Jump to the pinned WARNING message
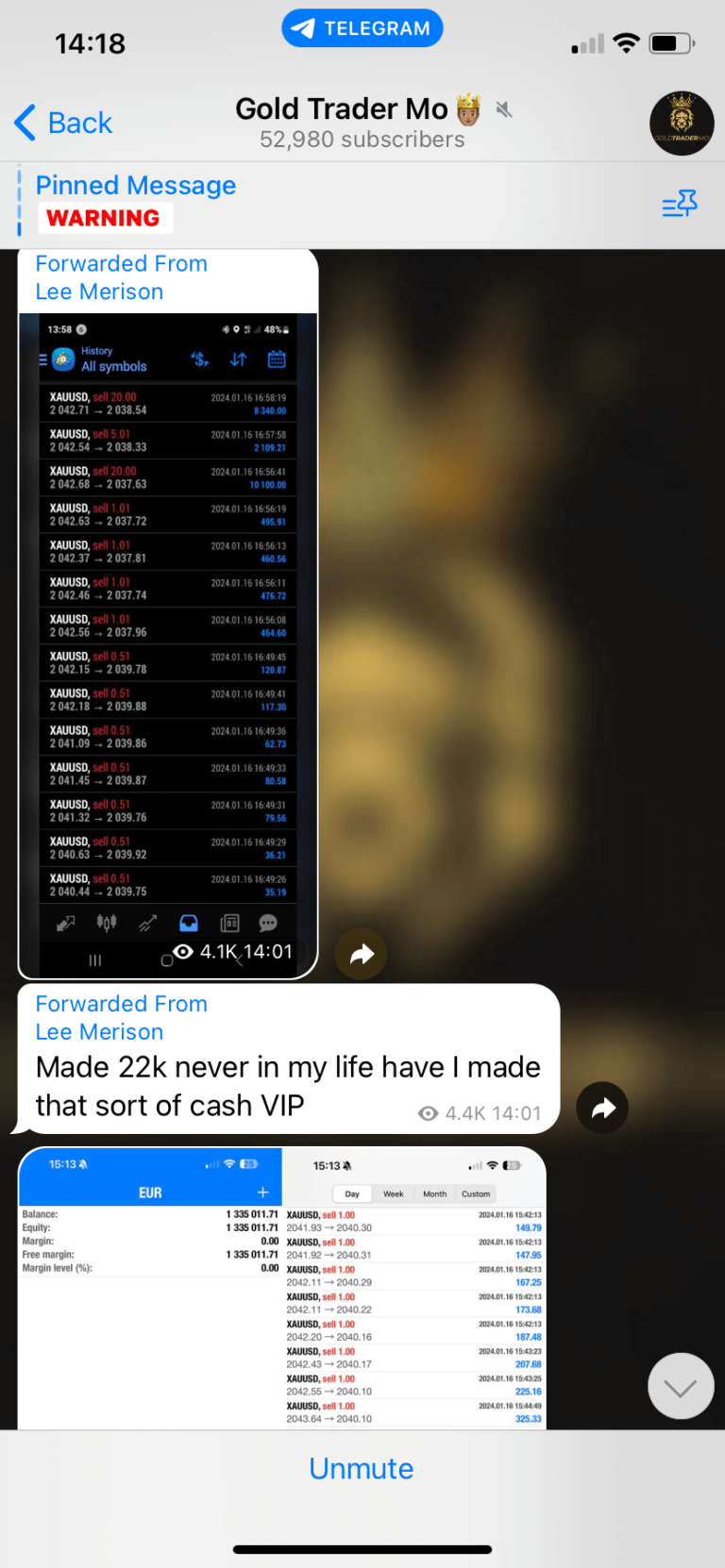 [137, 202]
